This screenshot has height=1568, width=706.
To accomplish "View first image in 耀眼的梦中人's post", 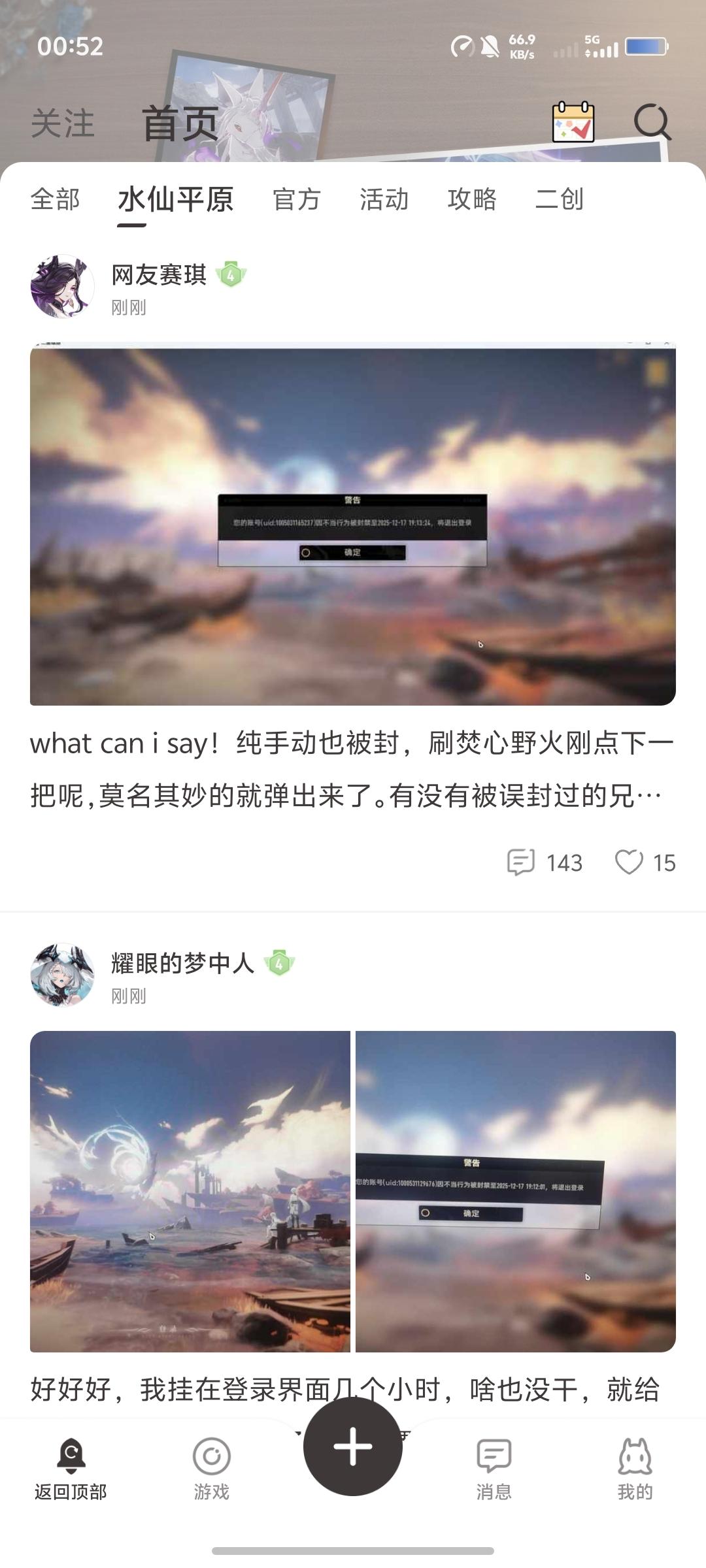I will (190, 1191).
